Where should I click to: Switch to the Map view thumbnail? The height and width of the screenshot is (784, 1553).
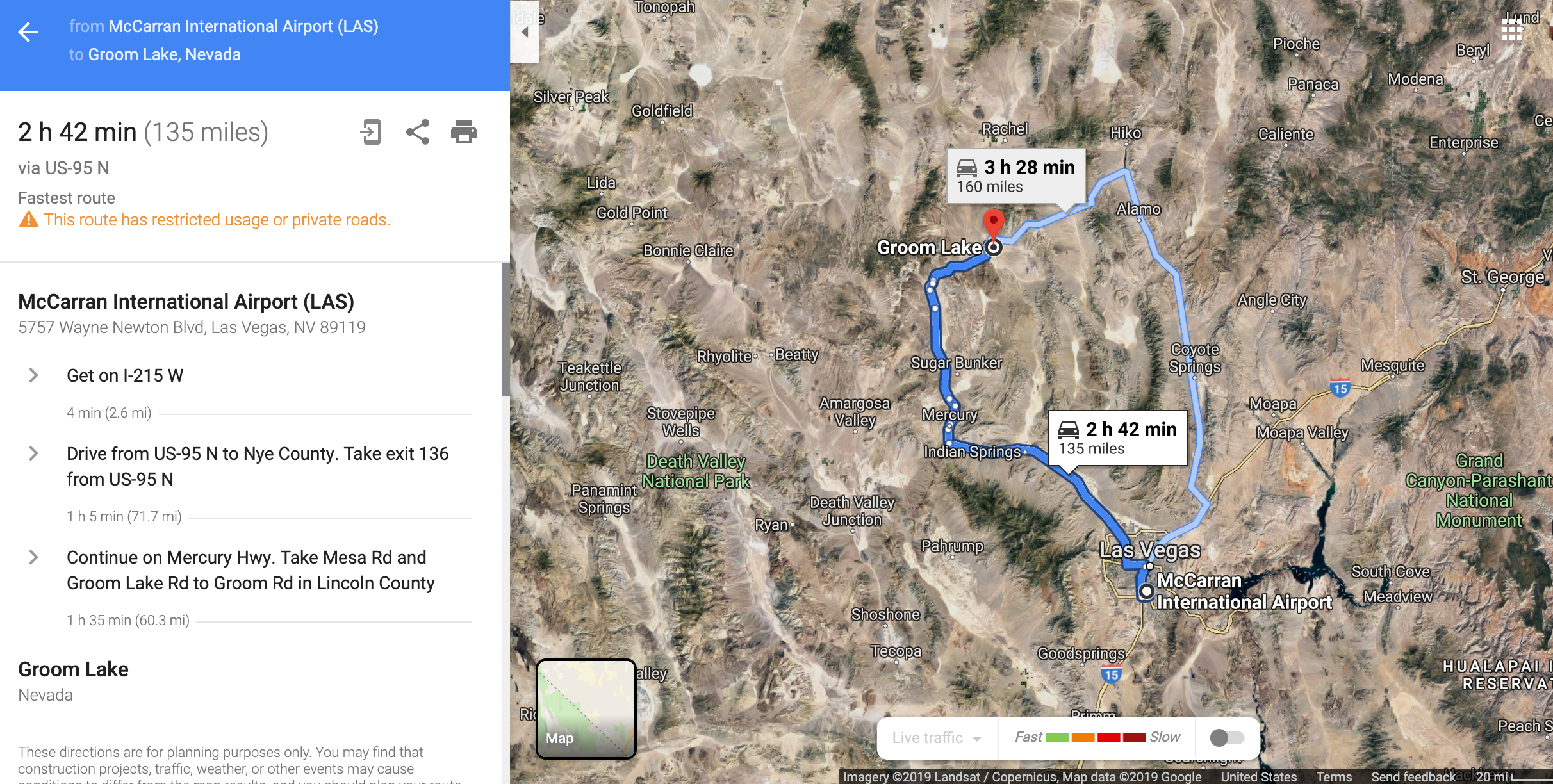point(586,709)
